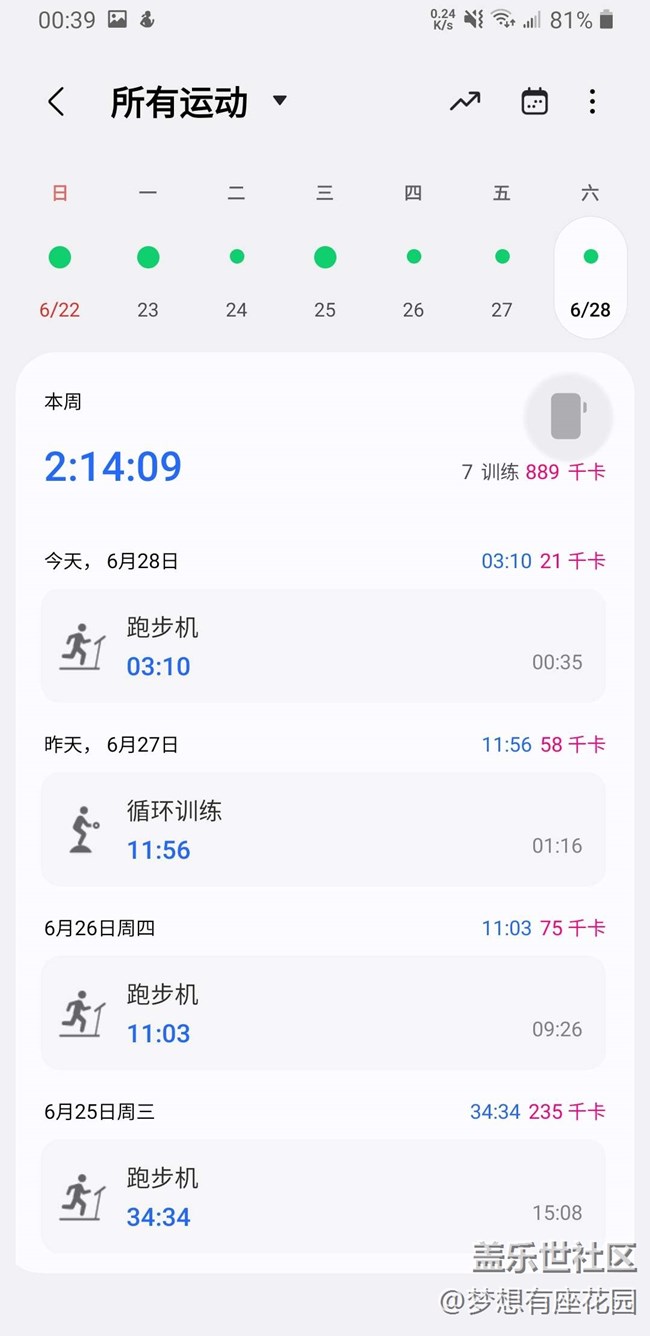Open the 跑步机 11:03 workout from June 26
This screenshot has width=650, height=1336.
pyautogui.click(x=323, y=1013)
